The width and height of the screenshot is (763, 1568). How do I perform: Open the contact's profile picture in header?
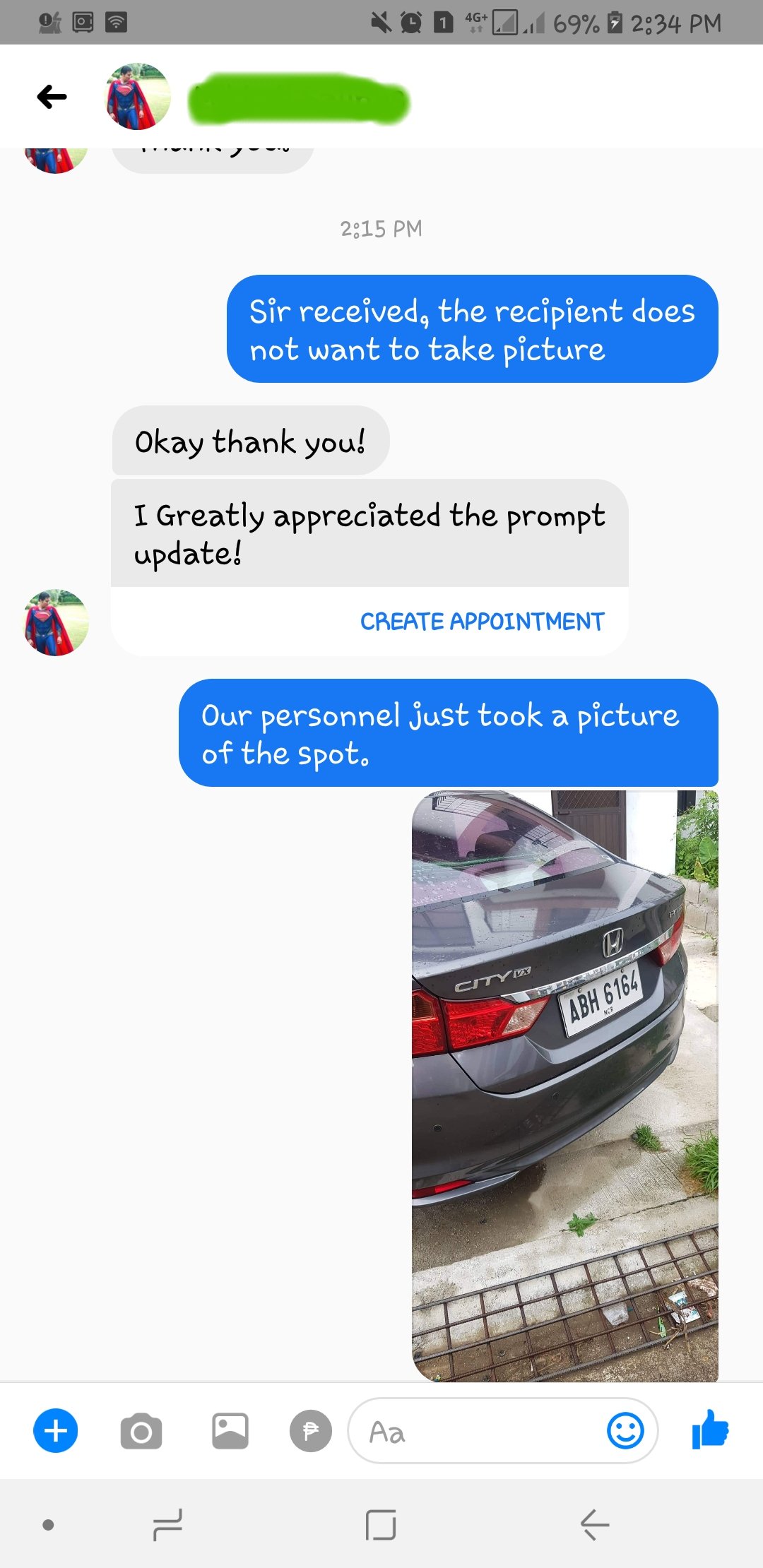click(x=138, y=97)
